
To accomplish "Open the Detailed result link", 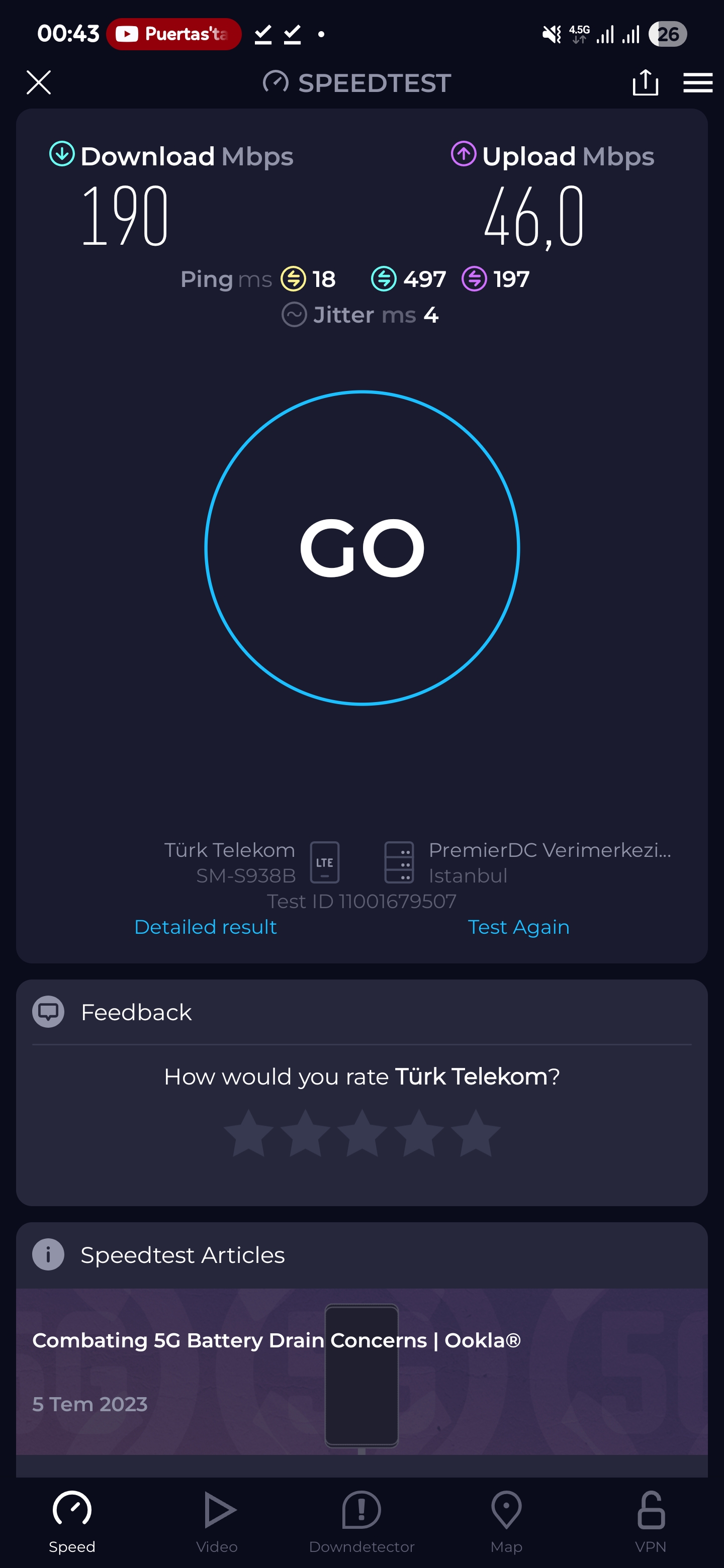I will point(205,926).
